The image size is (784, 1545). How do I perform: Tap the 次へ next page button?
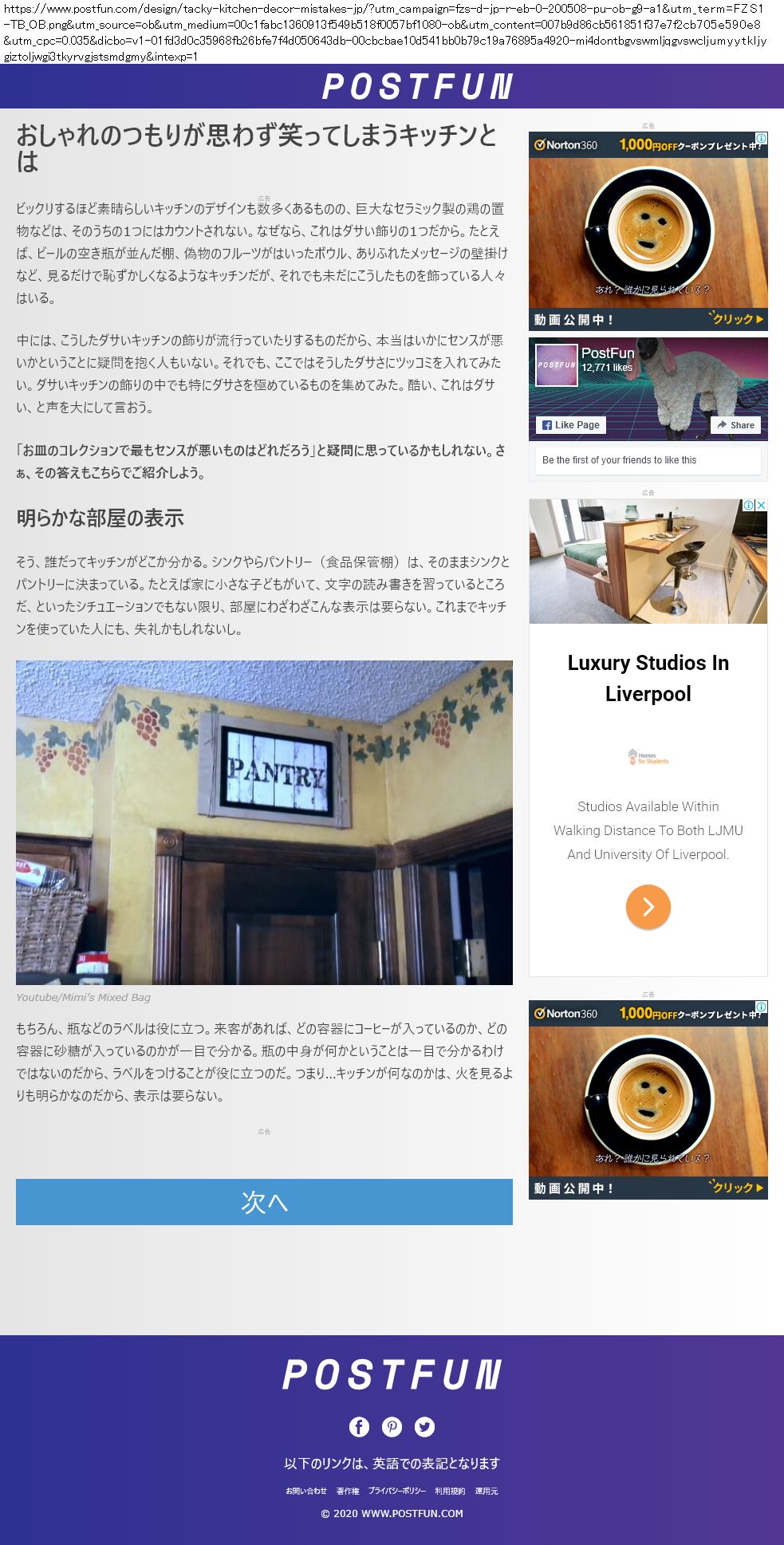pos(264,1201)
